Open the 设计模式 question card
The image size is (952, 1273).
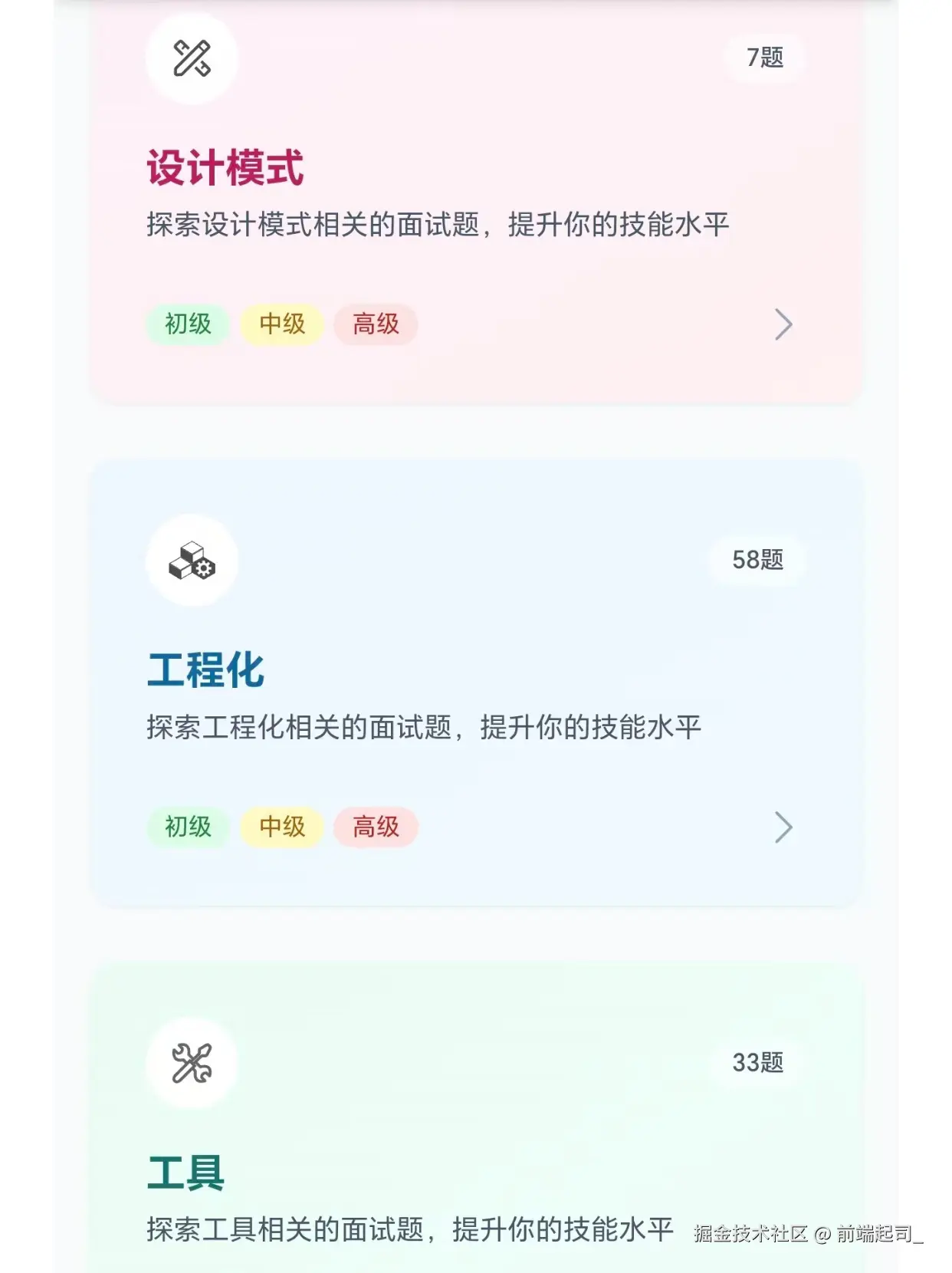tap(783, 324)
